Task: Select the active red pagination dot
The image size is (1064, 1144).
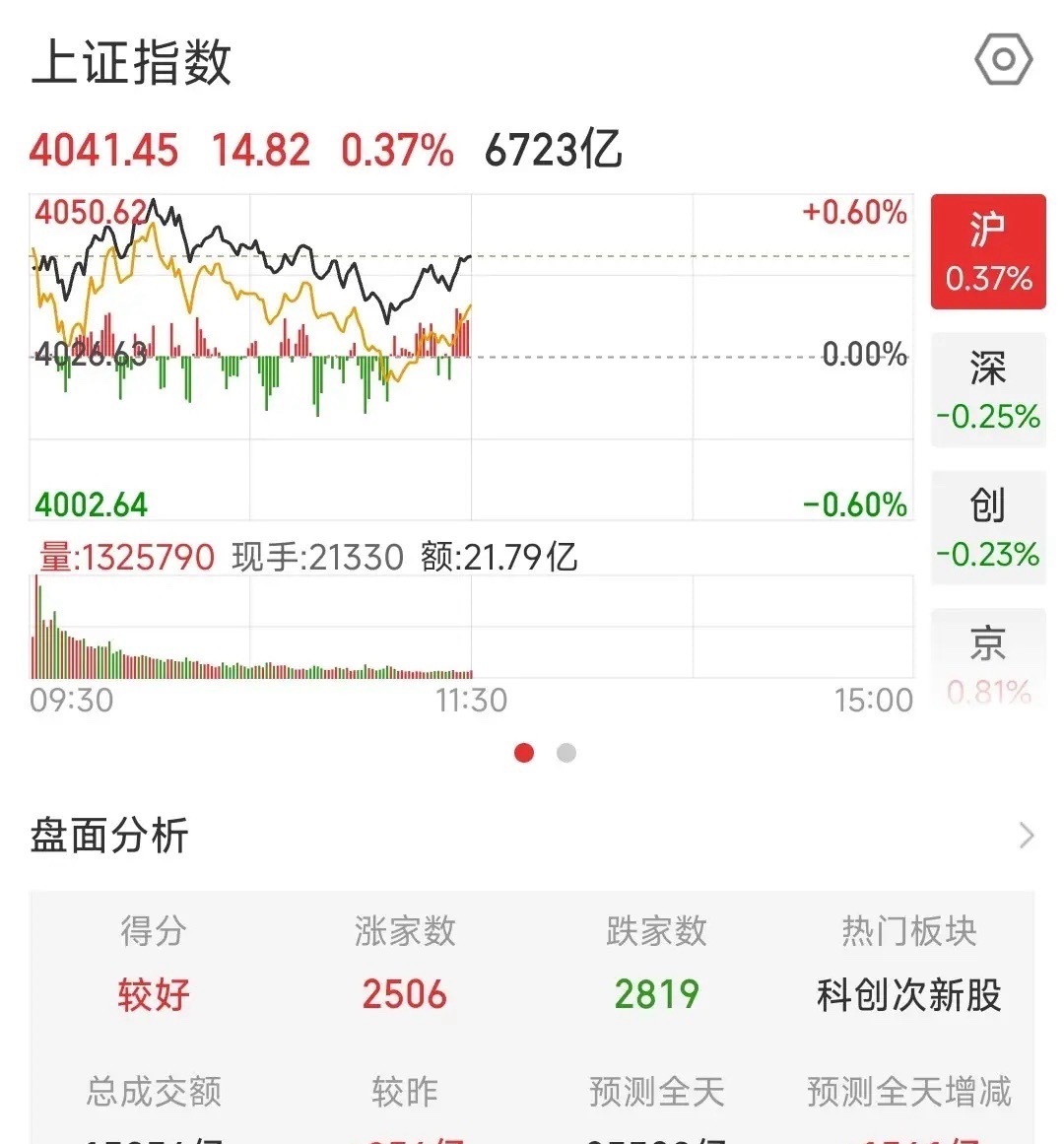Action: [x=525, y=752]
